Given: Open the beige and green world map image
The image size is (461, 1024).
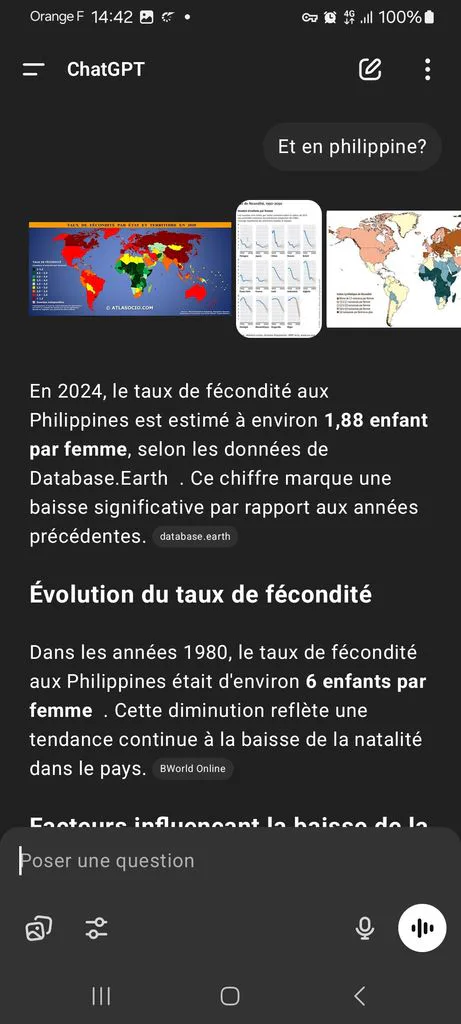Looking at the screenshot, I should click(x=394, y=269).
